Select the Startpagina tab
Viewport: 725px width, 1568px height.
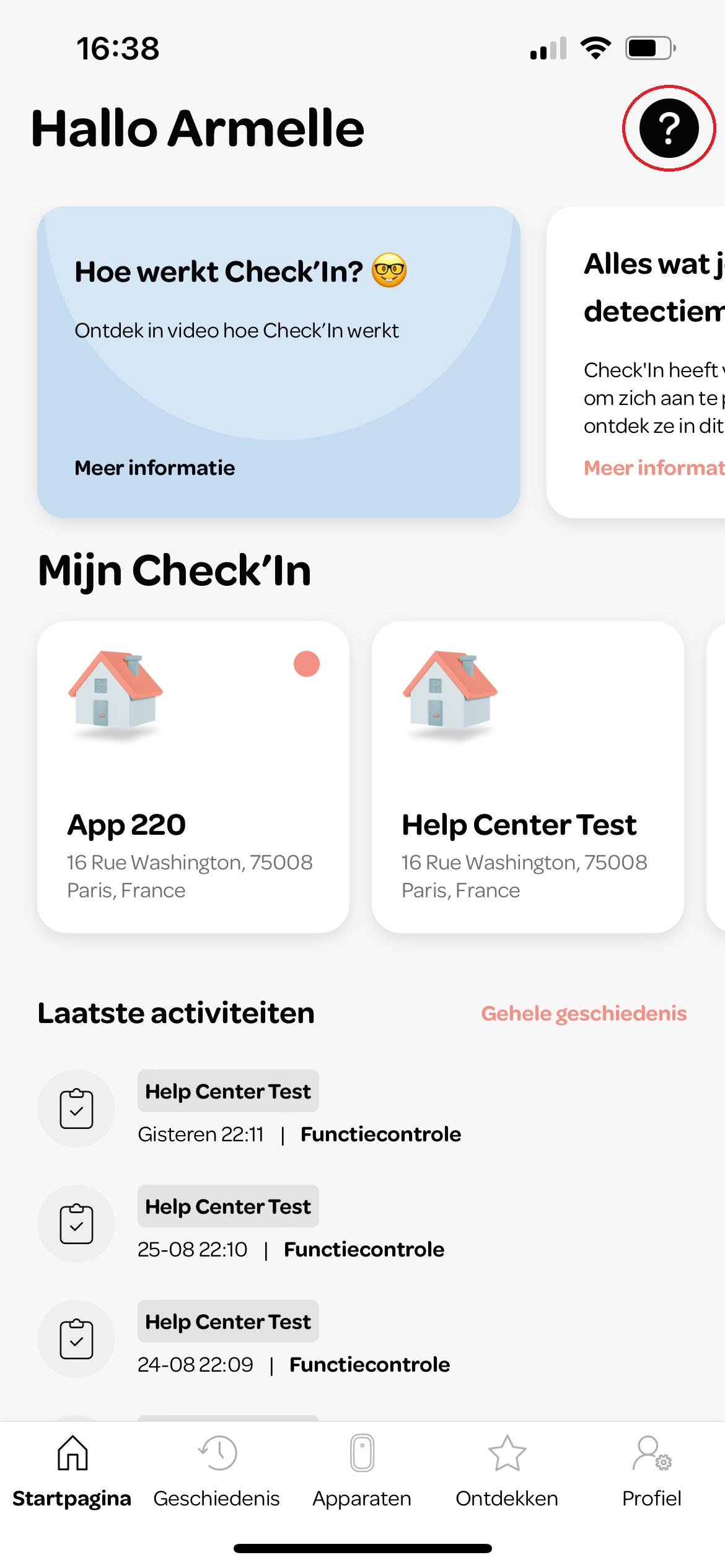point(72,1472)
